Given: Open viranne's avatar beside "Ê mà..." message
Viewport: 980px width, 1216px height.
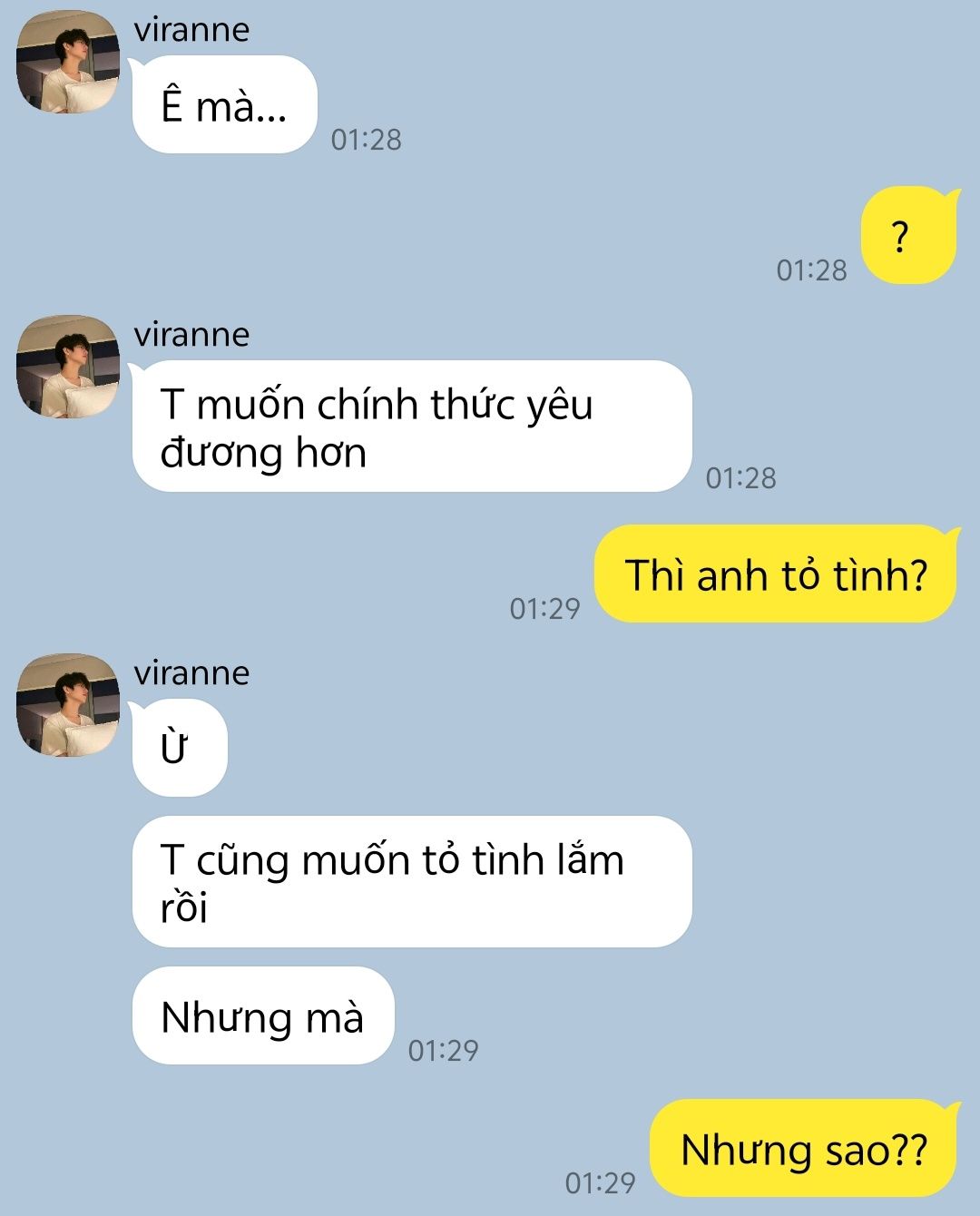Looking at the screenshot, I should point(68,62).
